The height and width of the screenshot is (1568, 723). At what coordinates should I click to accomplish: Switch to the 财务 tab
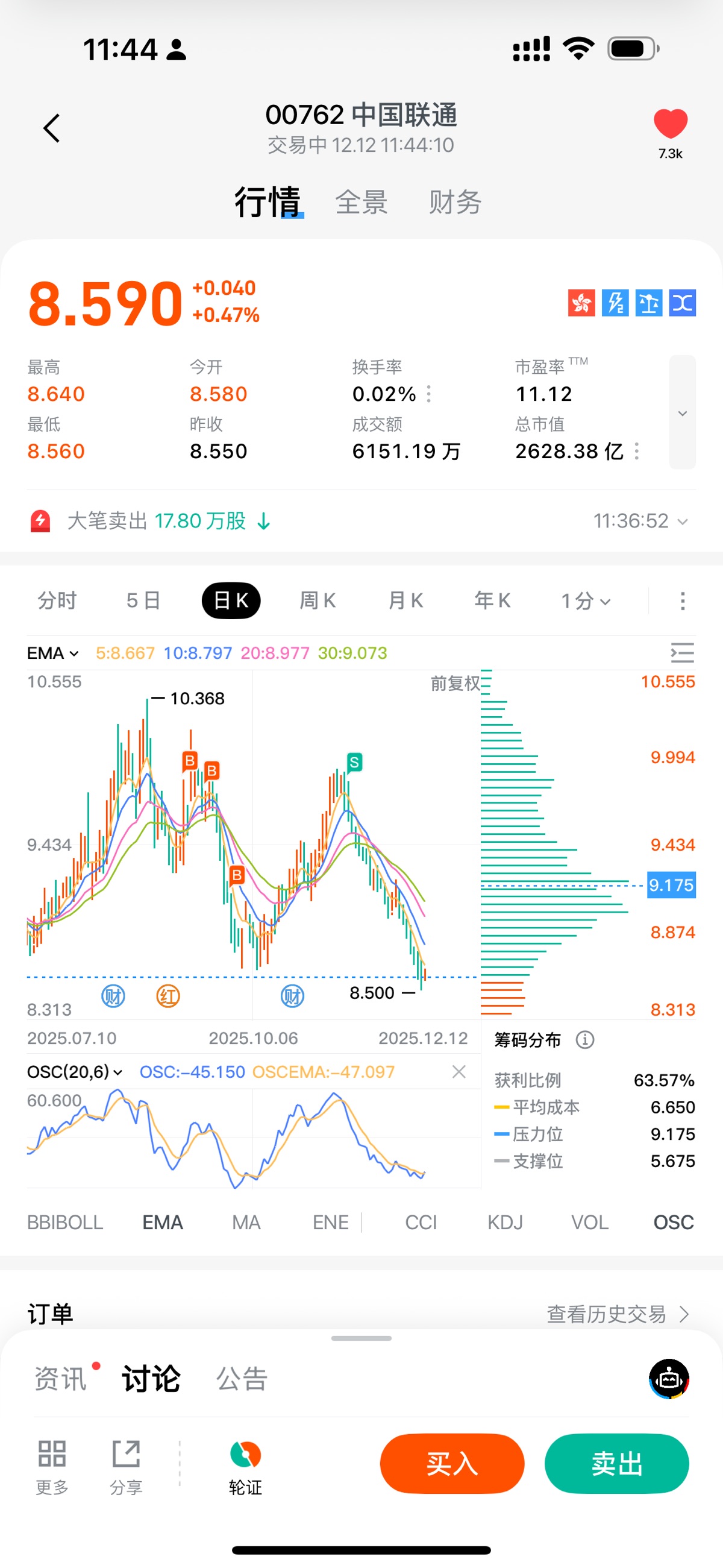click(455, 202)
